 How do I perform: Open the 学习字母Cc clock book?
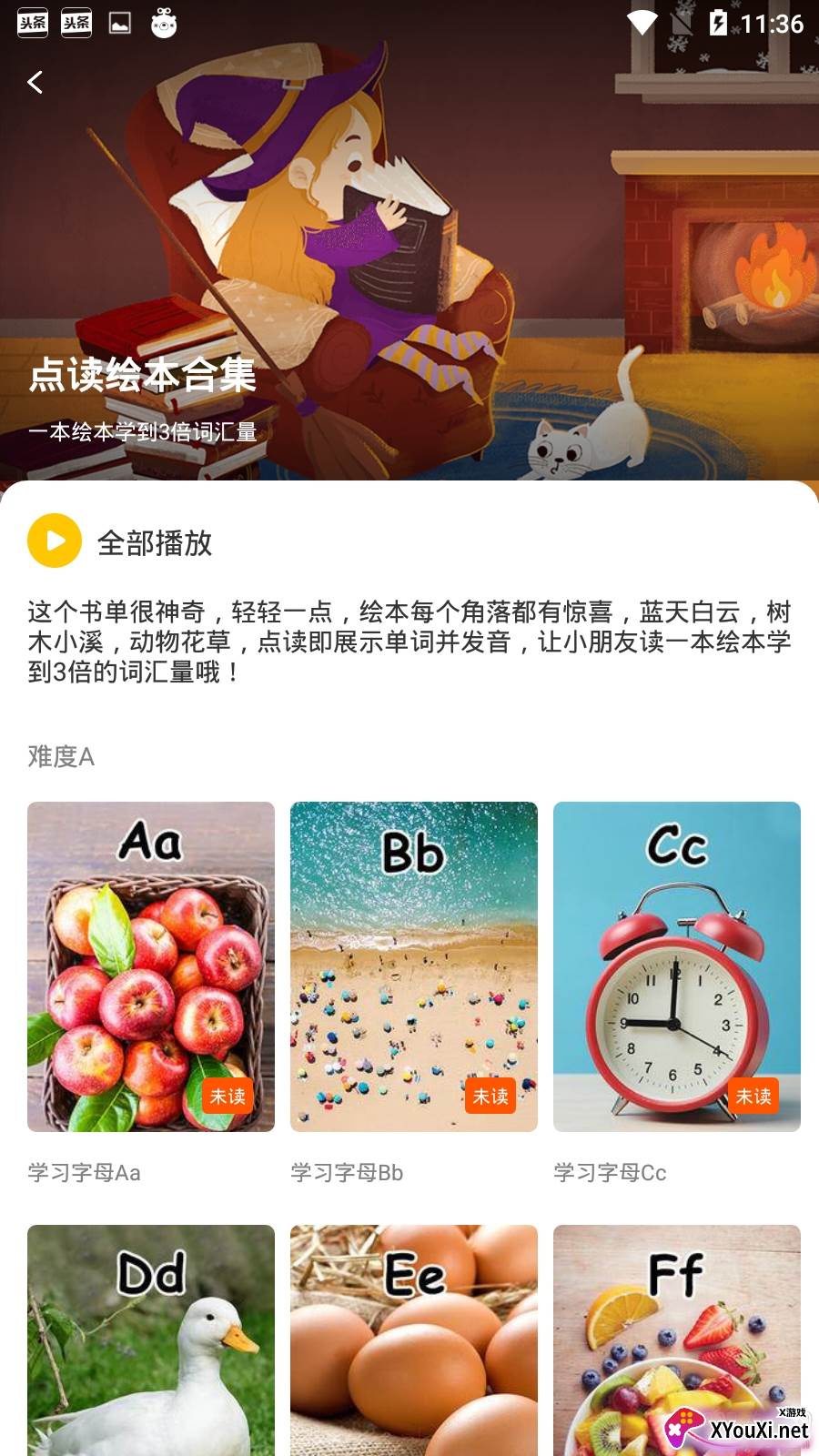point(677,966)
